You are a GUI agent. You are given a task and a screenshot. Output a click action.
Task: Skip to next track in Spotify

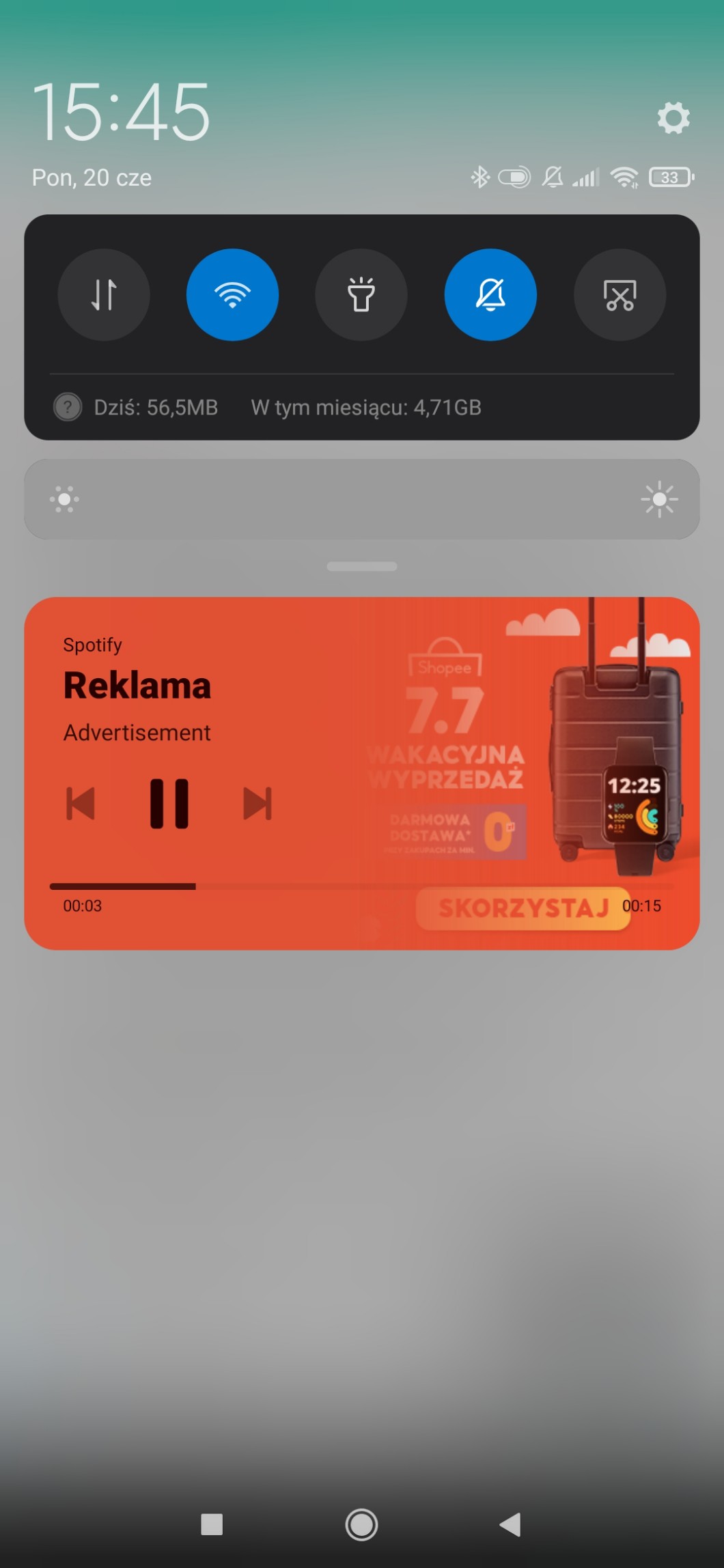click(257, 804)
